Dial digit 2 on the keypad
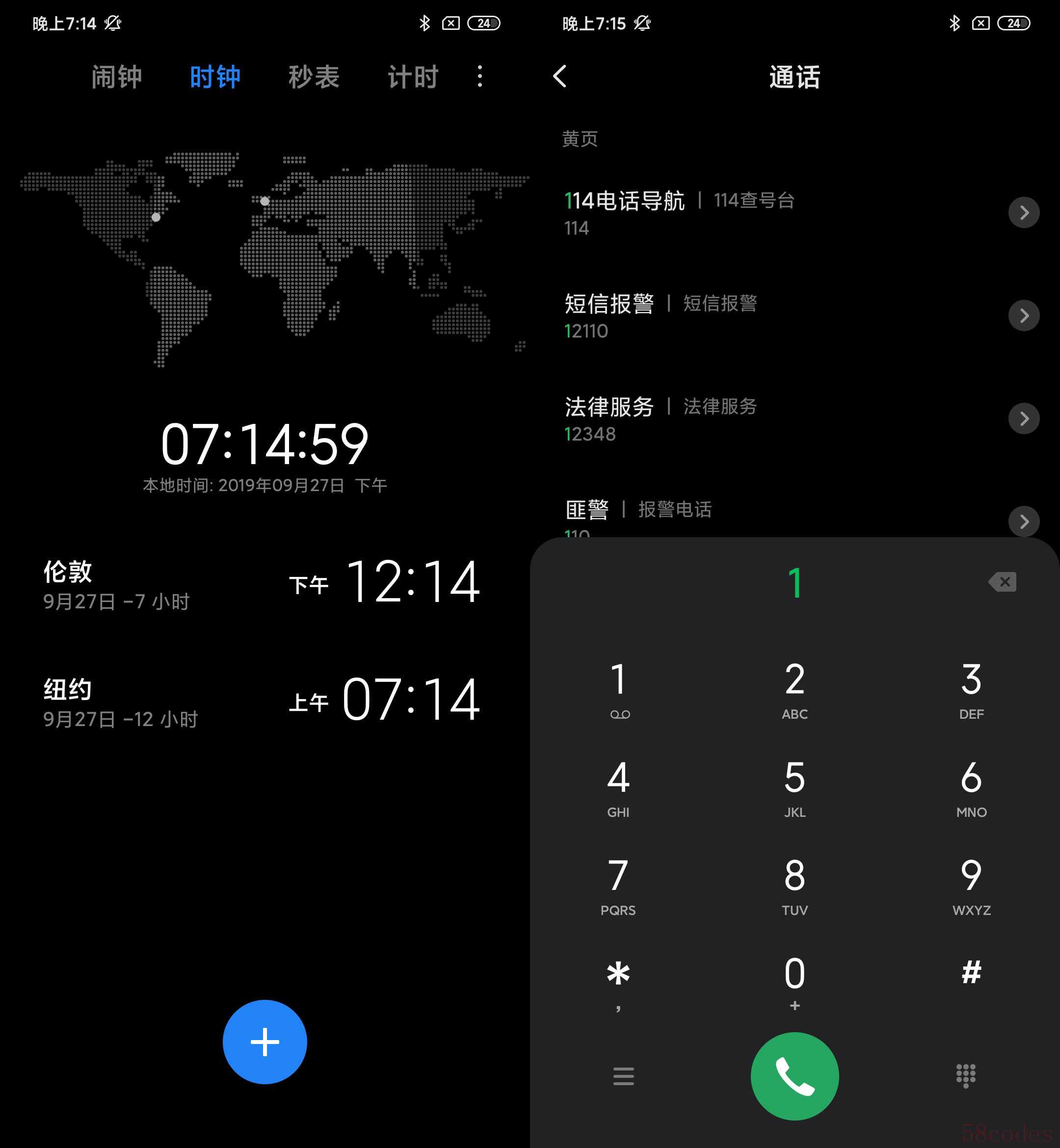The height and width of the screenshot is (1148, 1060). [x=795, y=688]
